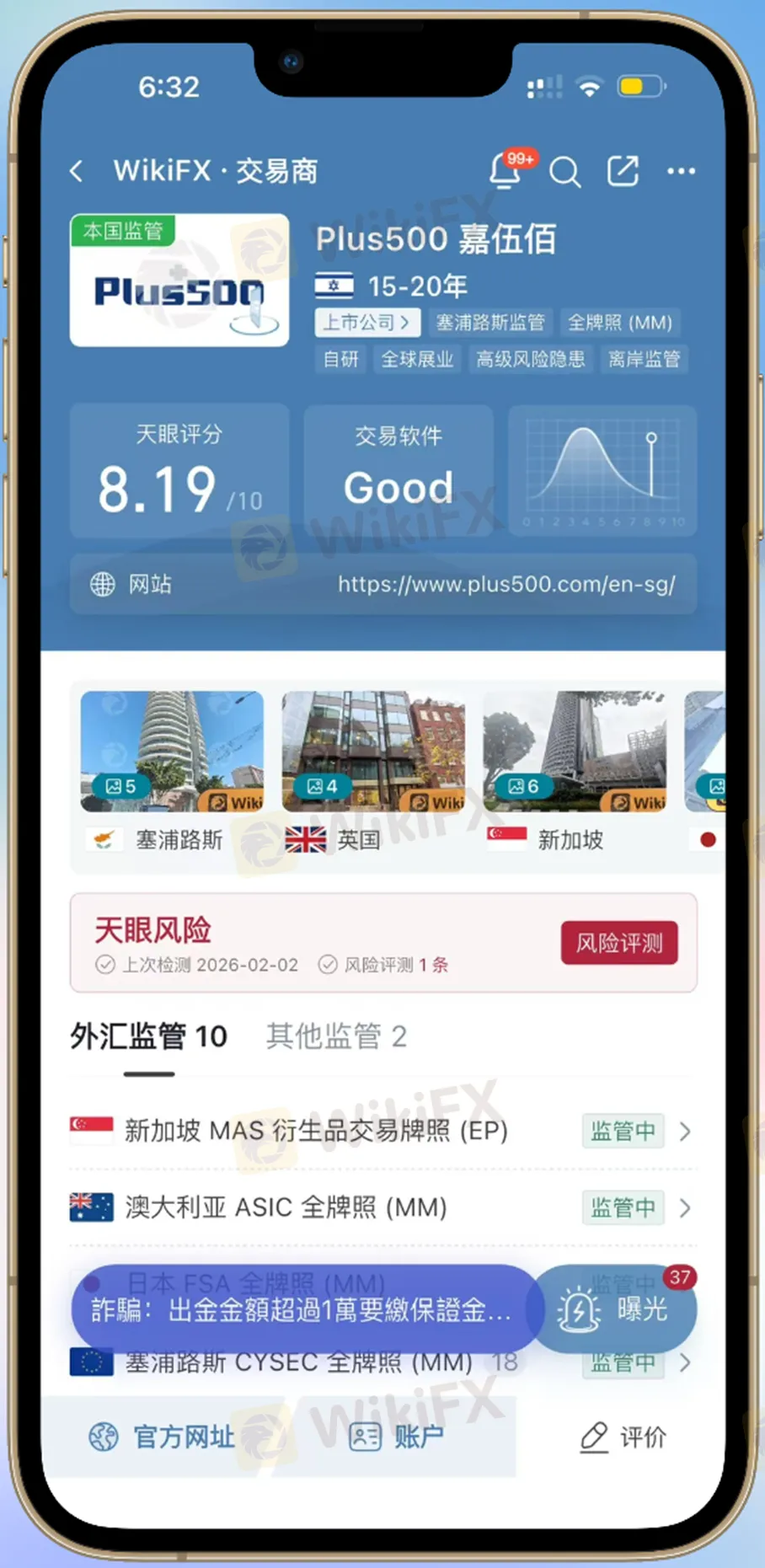
Task: View the 英国 office photos
Action: [x=373, y=752]
